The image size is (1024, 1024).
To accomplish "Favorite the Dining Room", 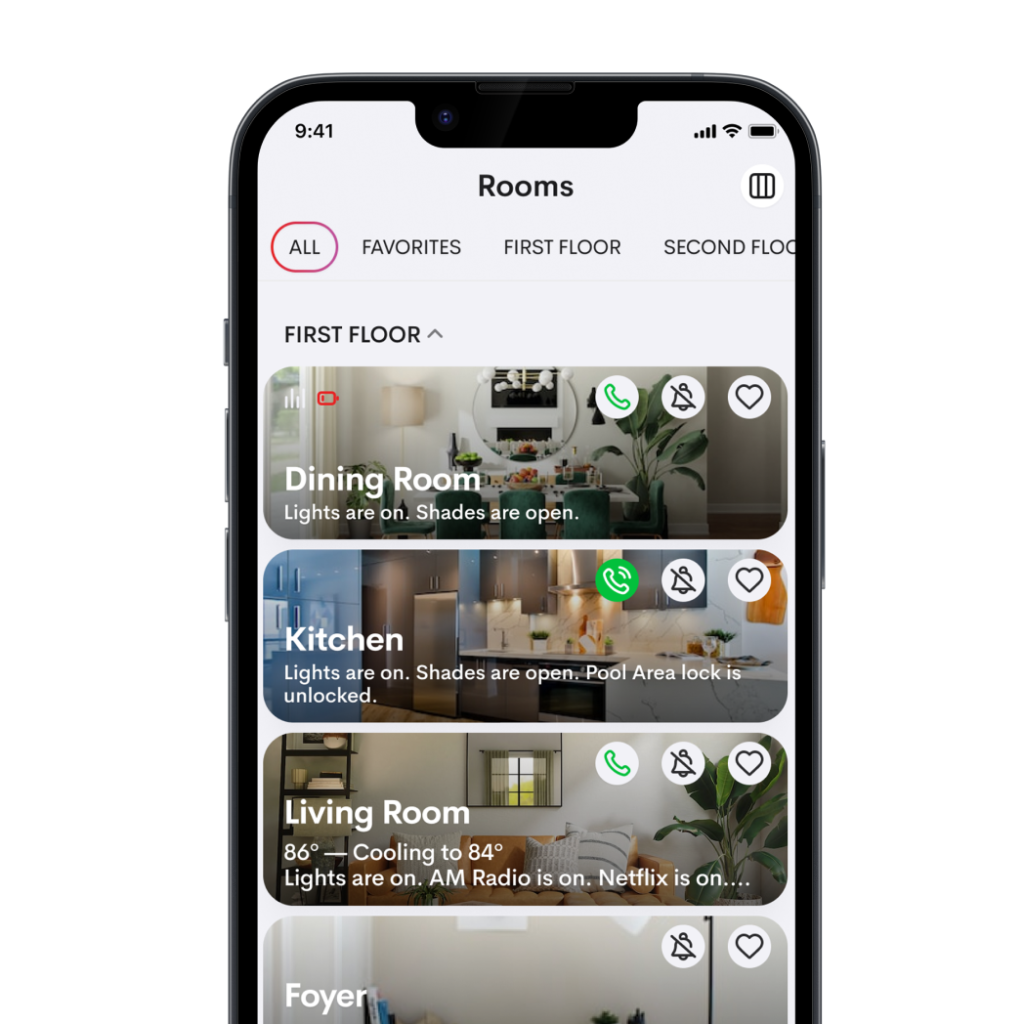I will 749,398.
